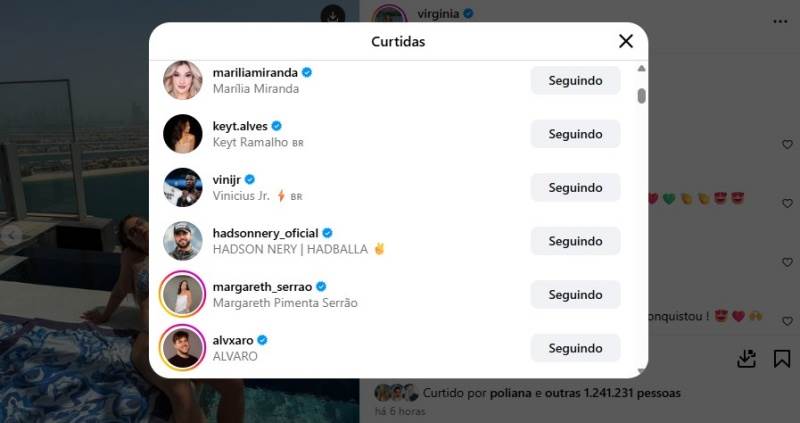Tap Seguindo button next to vinijr

[x=575, y=187]
